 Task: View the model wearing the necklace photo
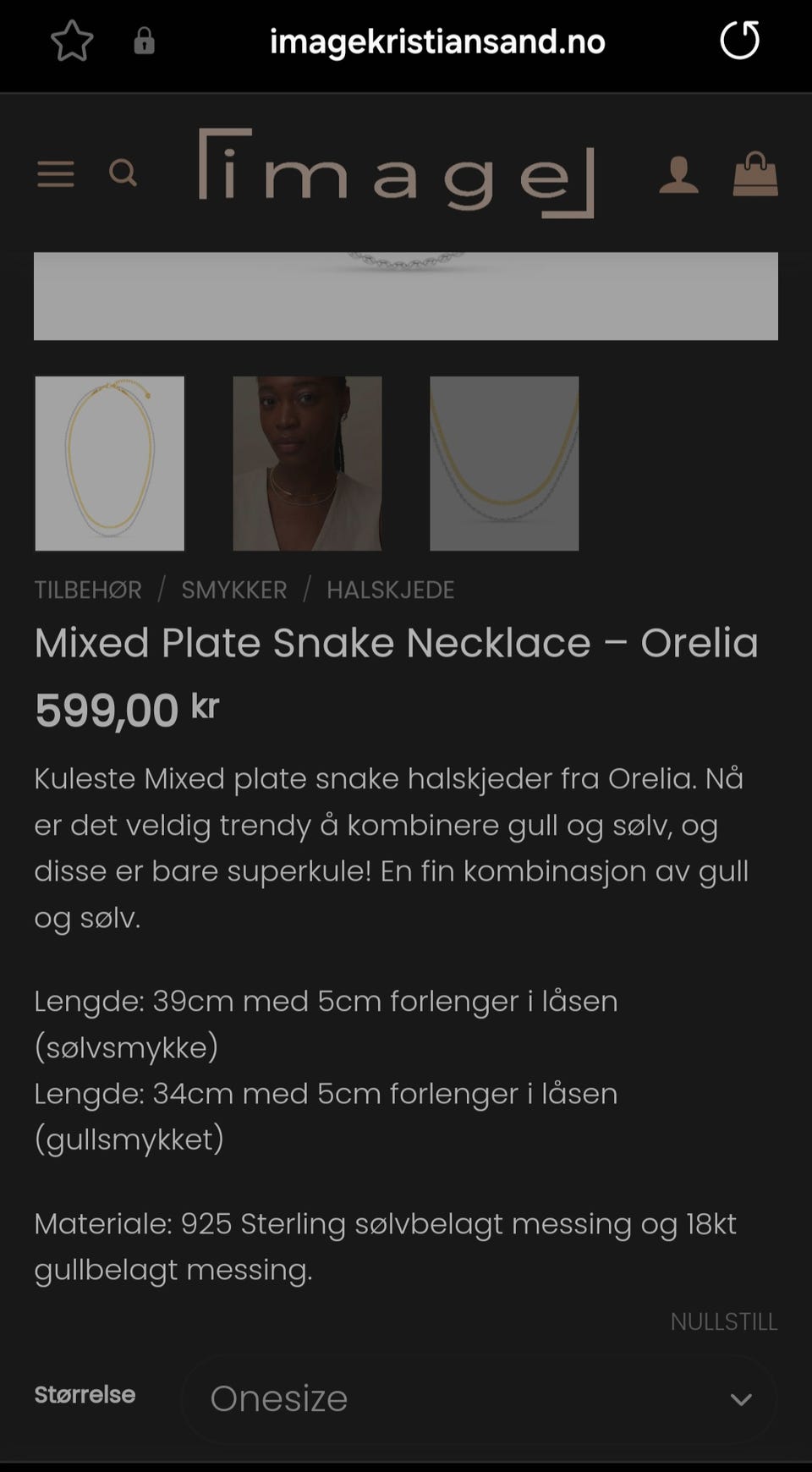point(307,462)
